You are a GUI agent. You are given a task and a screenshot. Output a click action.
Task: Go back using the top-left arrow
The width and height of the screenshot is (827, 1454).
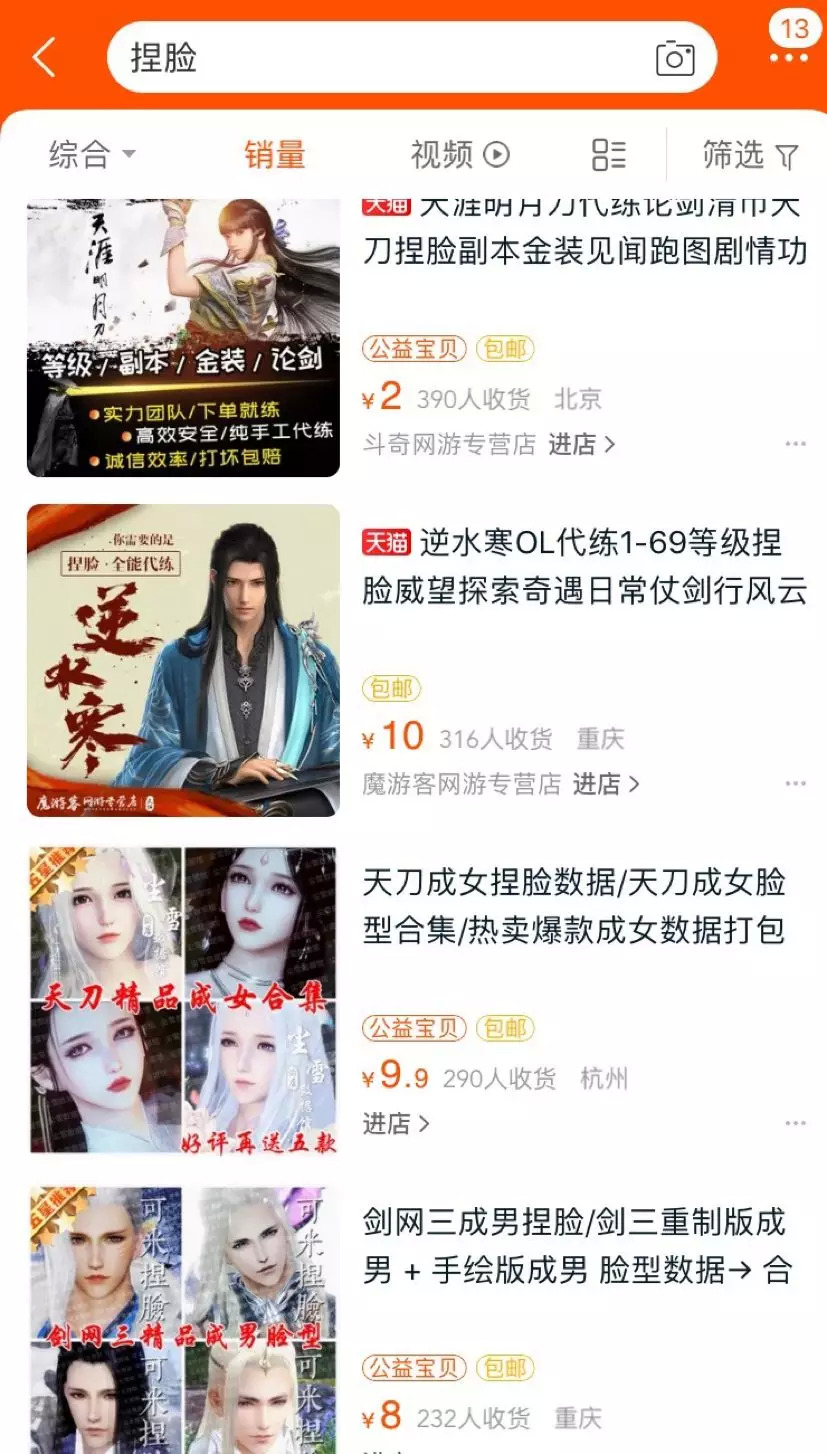[44, 58]
